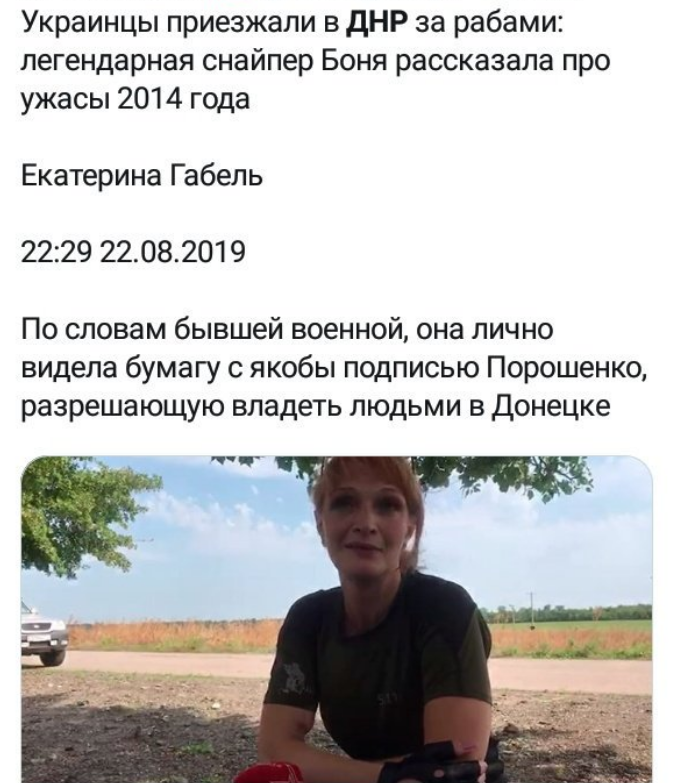This screenshot has height=783, width=679.
Task: Open the attached photo of the woman
Action: point(337,620)
